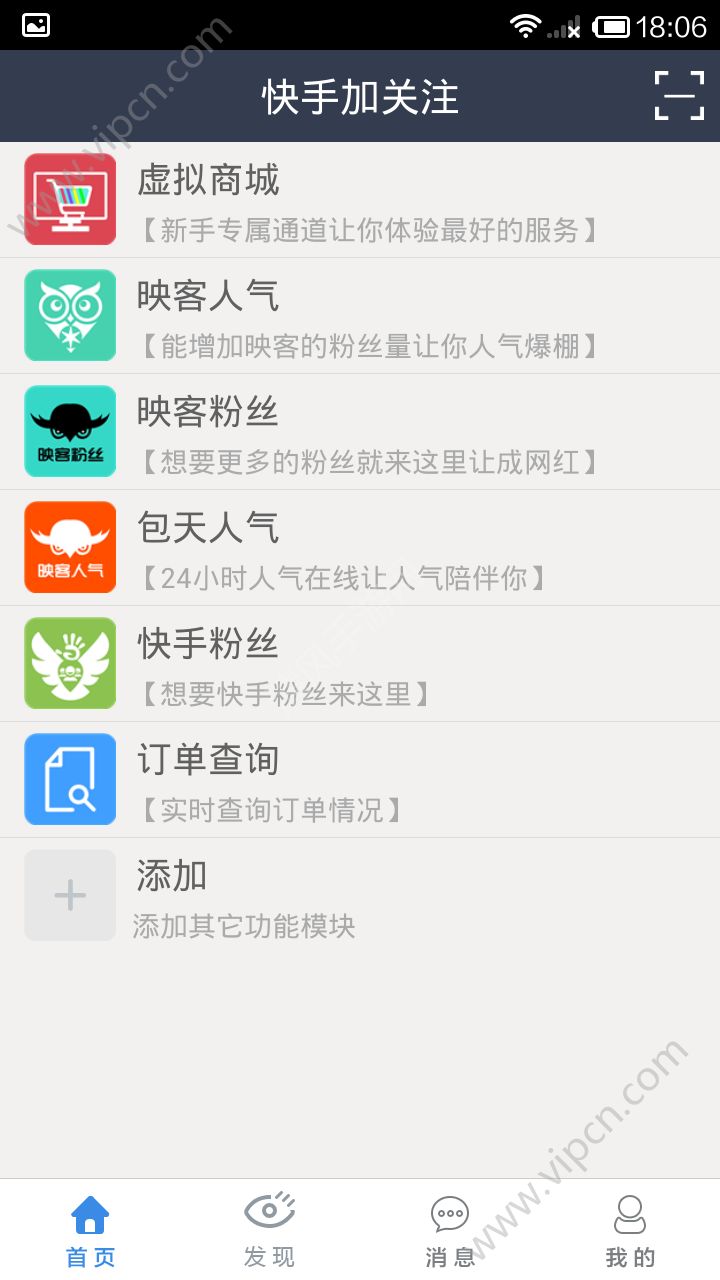Open the 订单查询 document search icon
Viewport: 720px width, 1280px height.
(70, 779)
